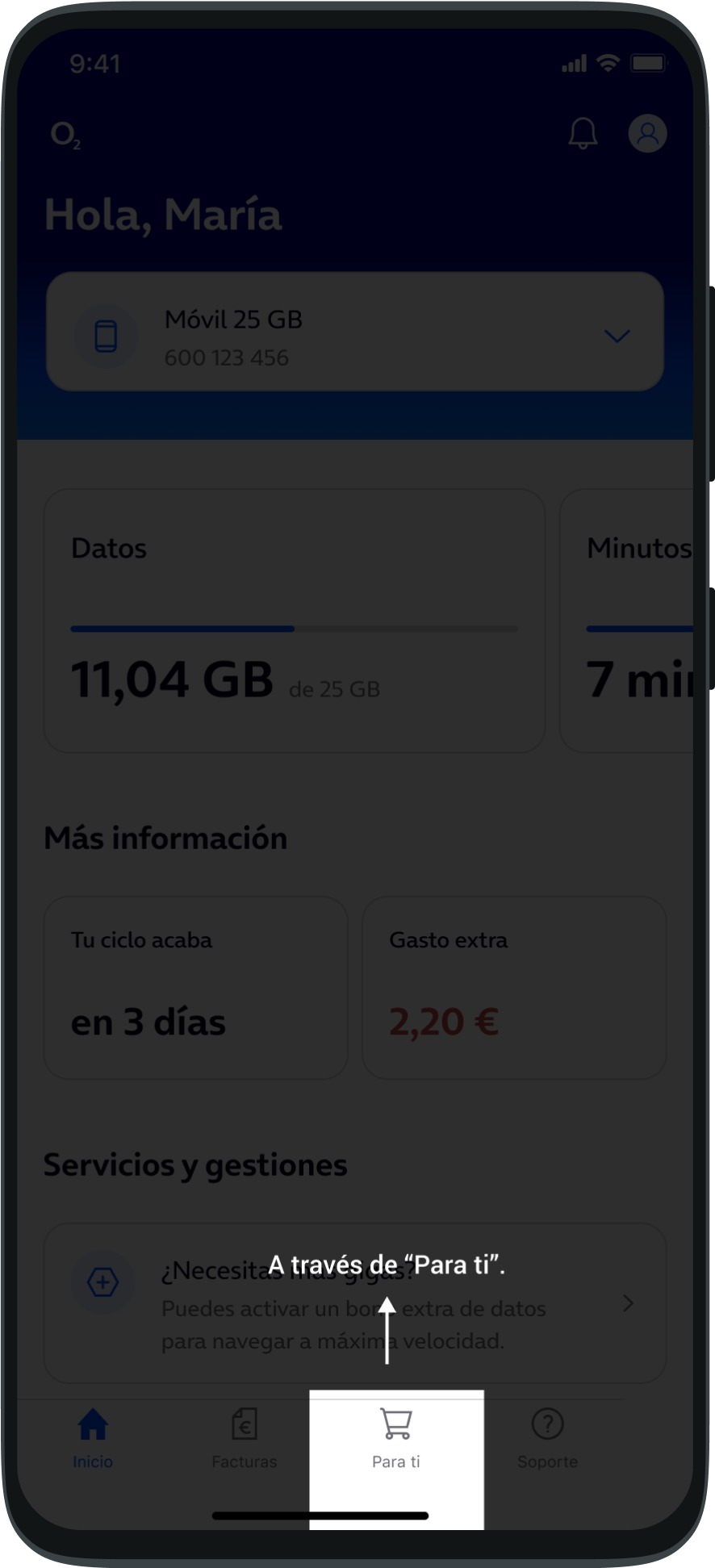
Task: Open notifications via the bell icon
Action: (x=583, y=133)
